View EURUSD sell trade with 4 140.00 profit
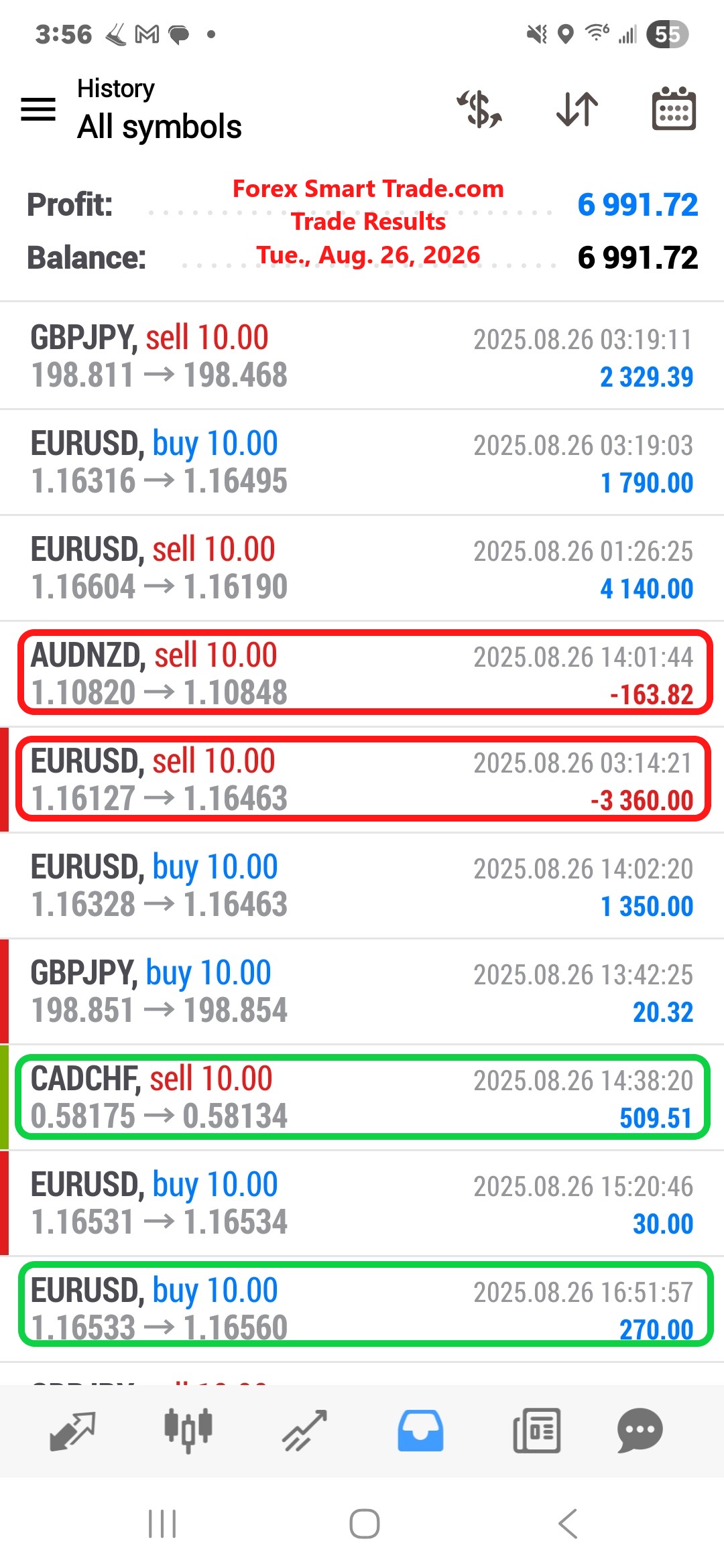The image size is (724, 1568). click(x=362, y=568)
